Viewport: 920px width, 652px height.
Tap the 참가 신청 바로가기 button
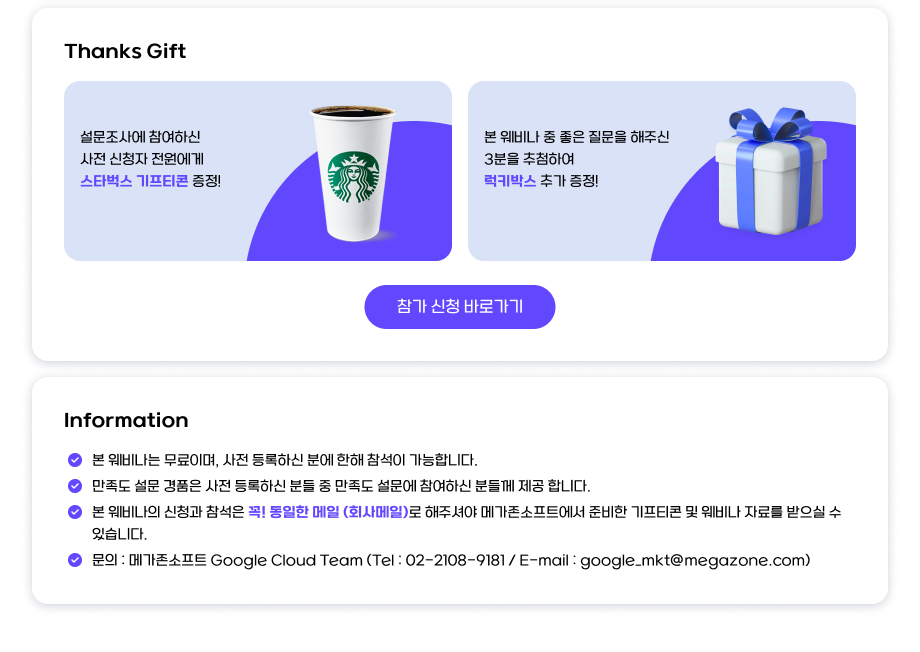[x=459, y=307]
